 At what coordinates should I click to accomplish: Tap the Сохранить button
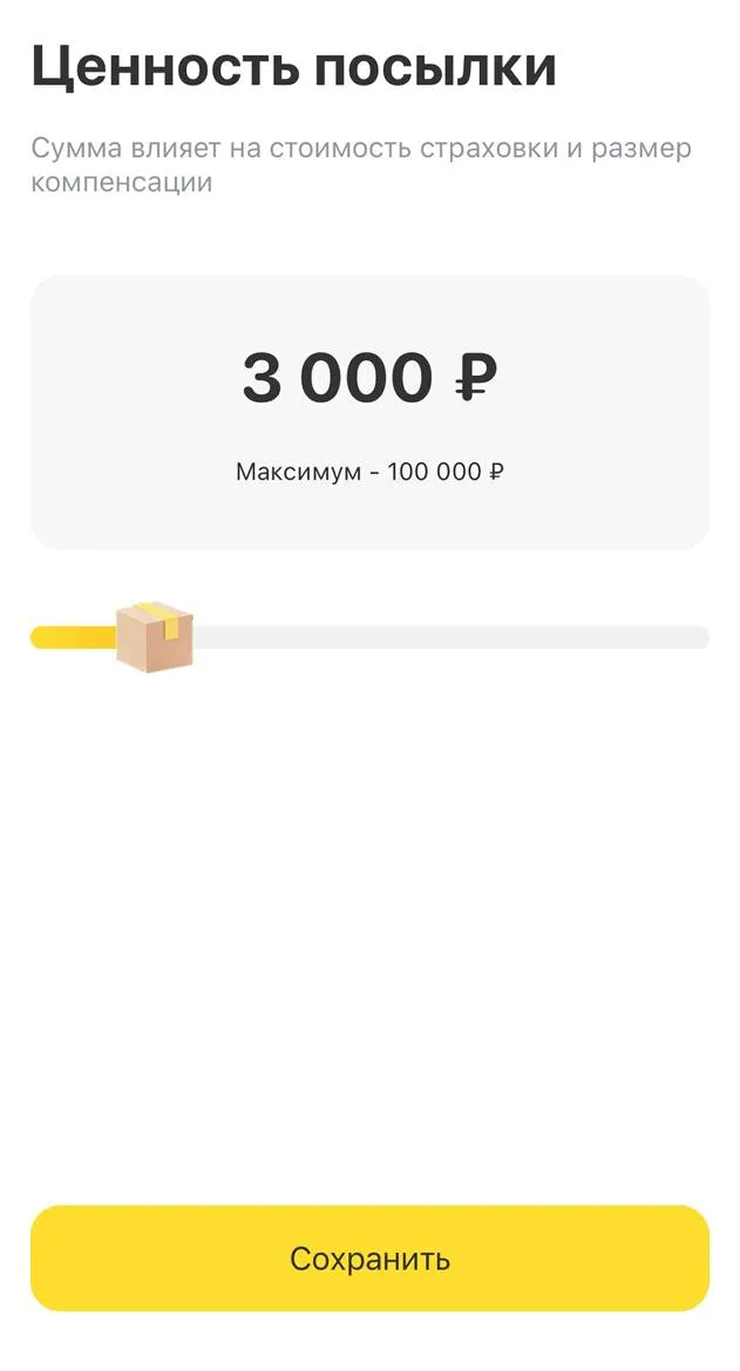click(x=369, y=1257)
